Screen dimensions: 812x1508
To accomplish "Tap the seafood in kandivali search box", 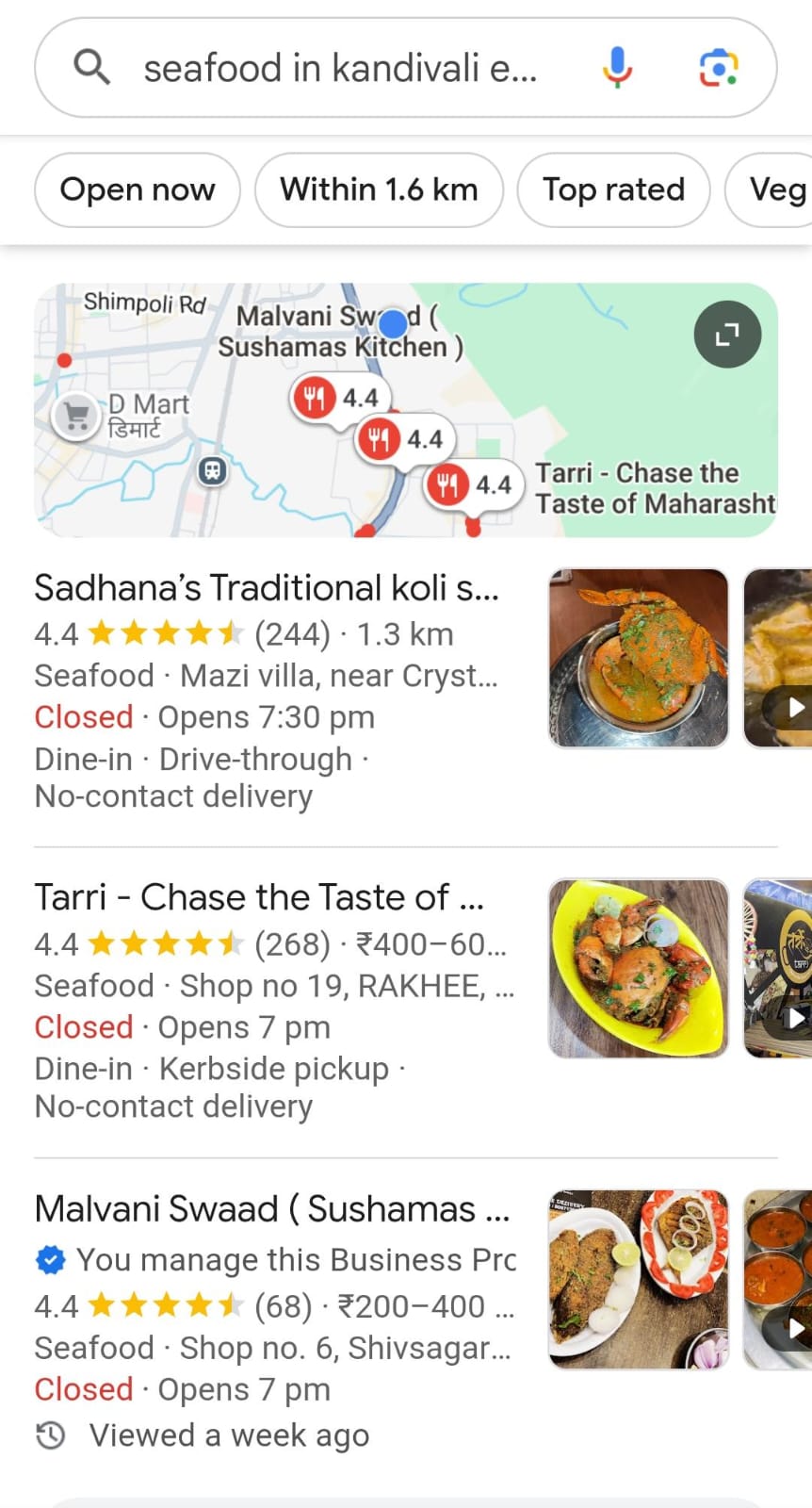I will [339, 69].
